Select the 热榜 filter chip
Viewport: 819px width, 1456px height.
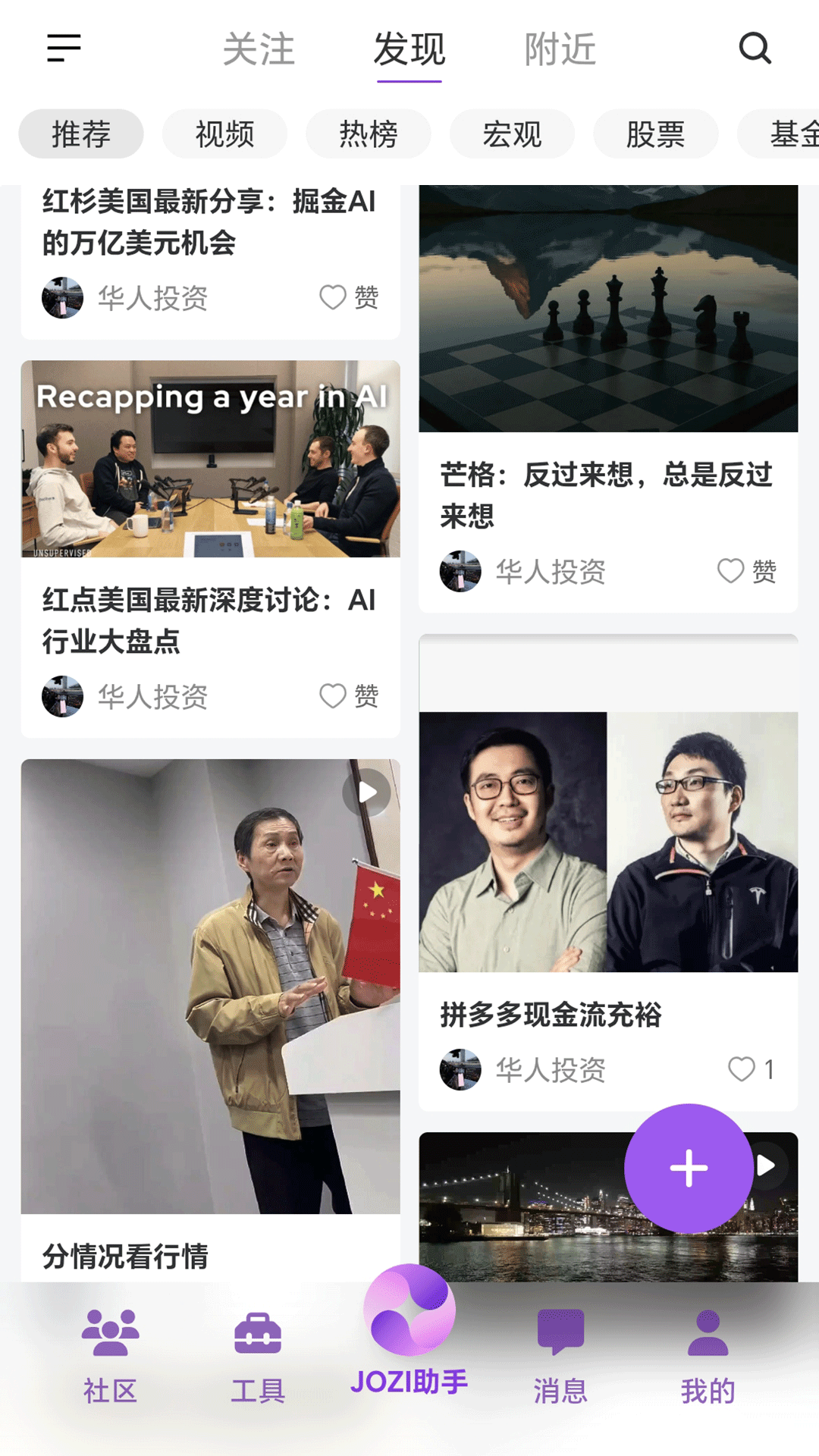pos(368,133)
